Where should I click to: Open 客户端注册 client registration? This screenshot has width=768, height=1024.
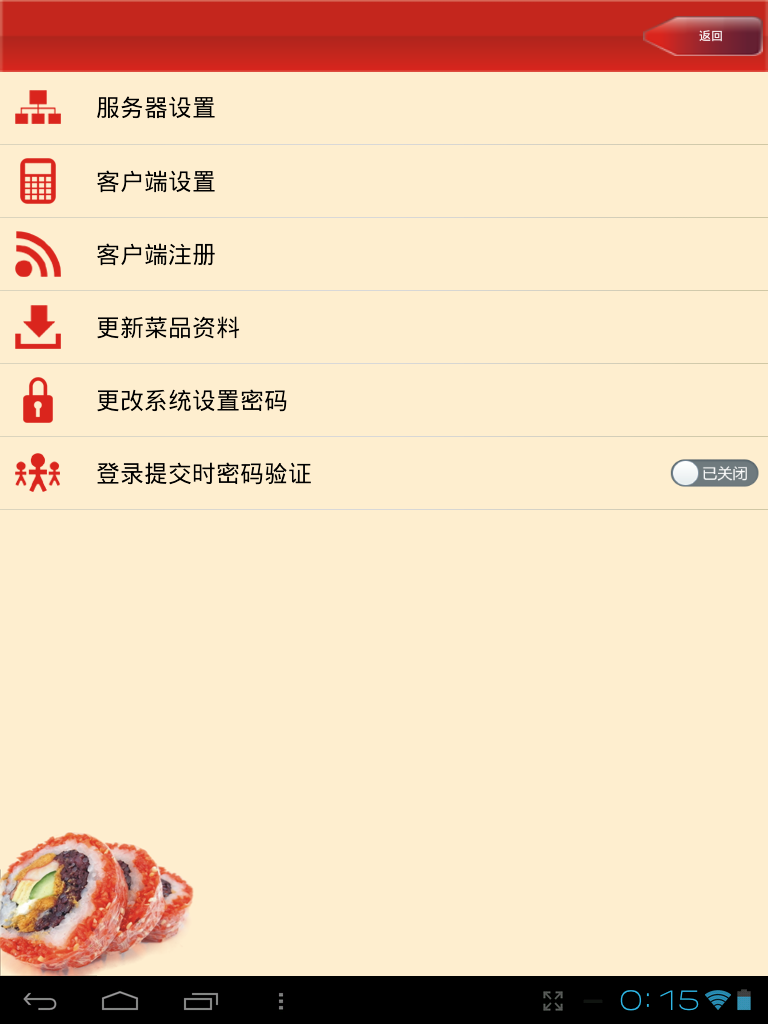pyautogui.click(x=156, y=255)
